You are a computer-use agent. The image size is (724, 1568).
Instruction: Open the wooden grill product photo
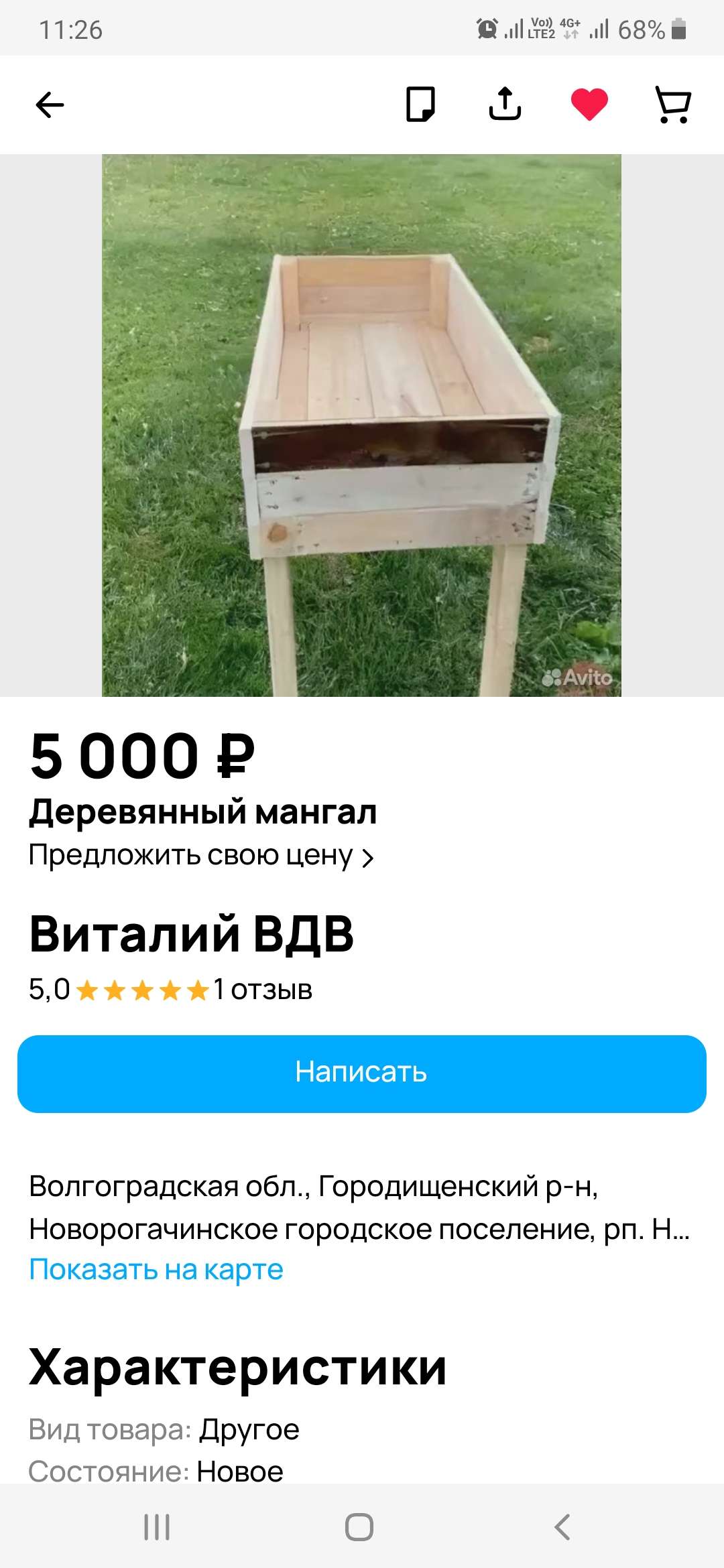pos(361,426)
